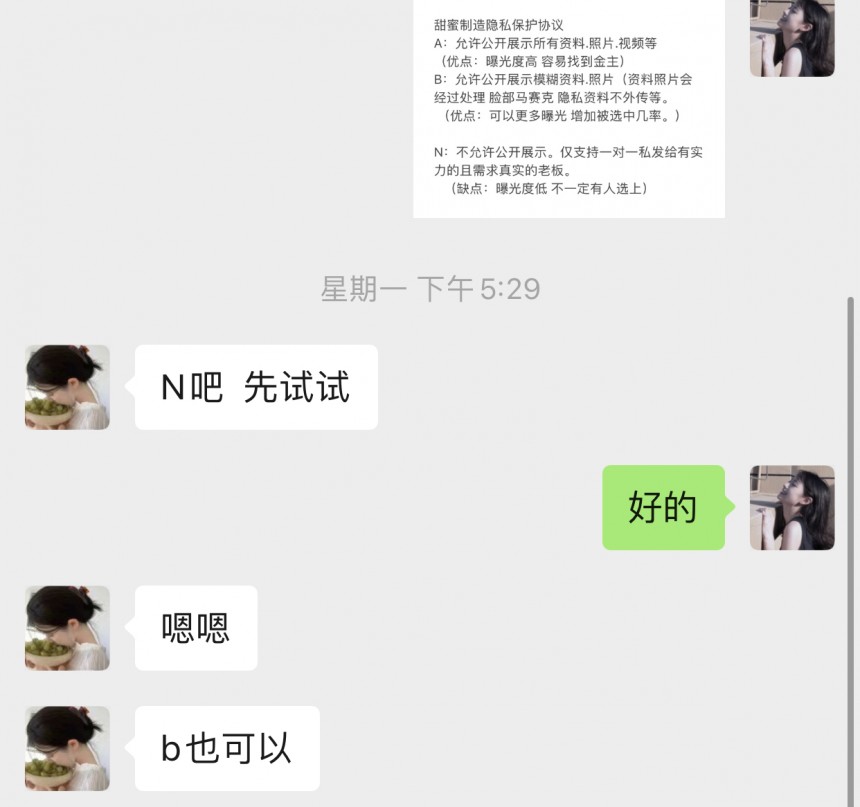This screenshot has width=860, height=807.
Task: View profile from avatar beside "嗯嗯"
Action: point(67,628)
